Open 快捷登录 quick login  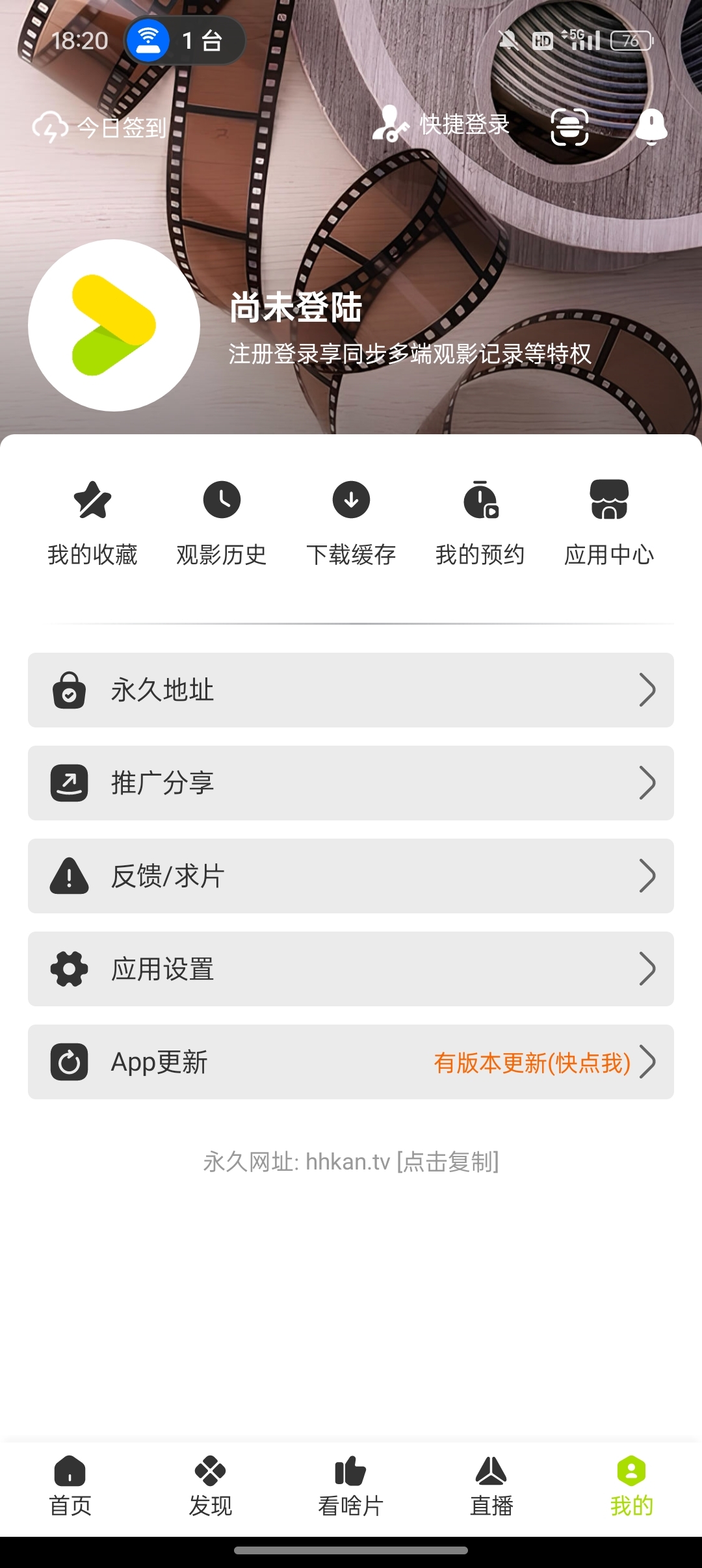pos(441,124)
